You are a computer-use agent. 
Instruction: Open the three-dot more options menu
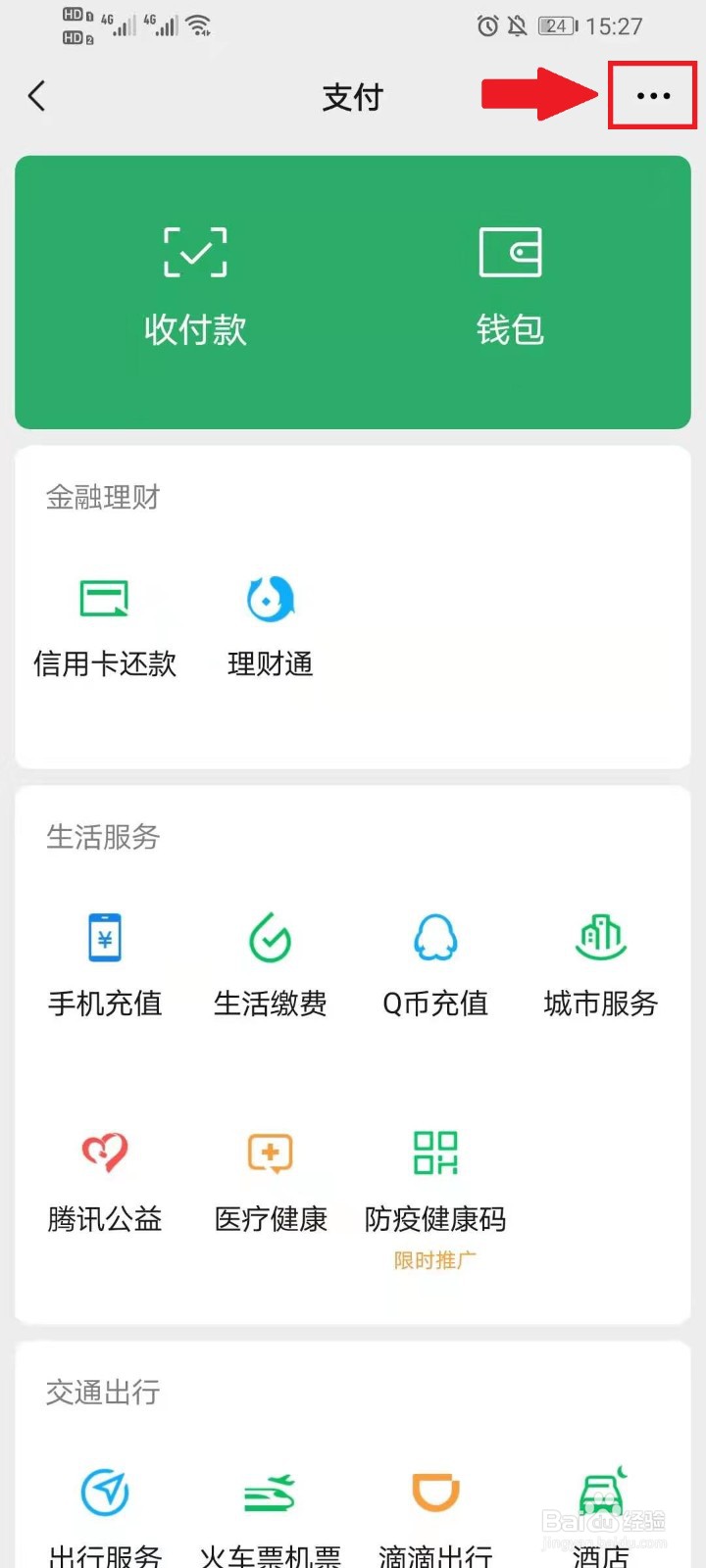651,95
